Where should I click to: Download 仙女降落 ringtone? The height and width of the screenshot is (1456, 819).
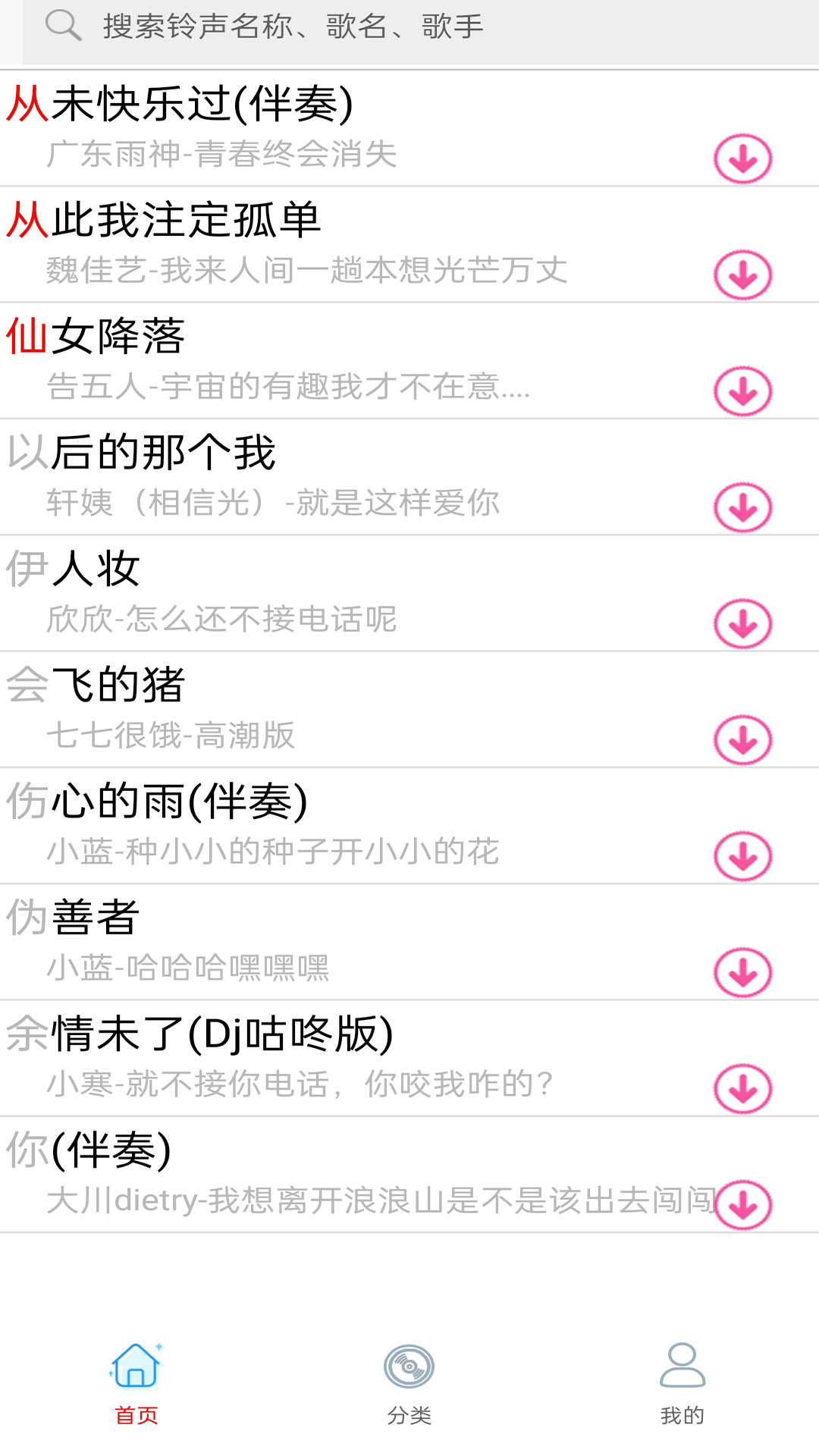[743, 391]
